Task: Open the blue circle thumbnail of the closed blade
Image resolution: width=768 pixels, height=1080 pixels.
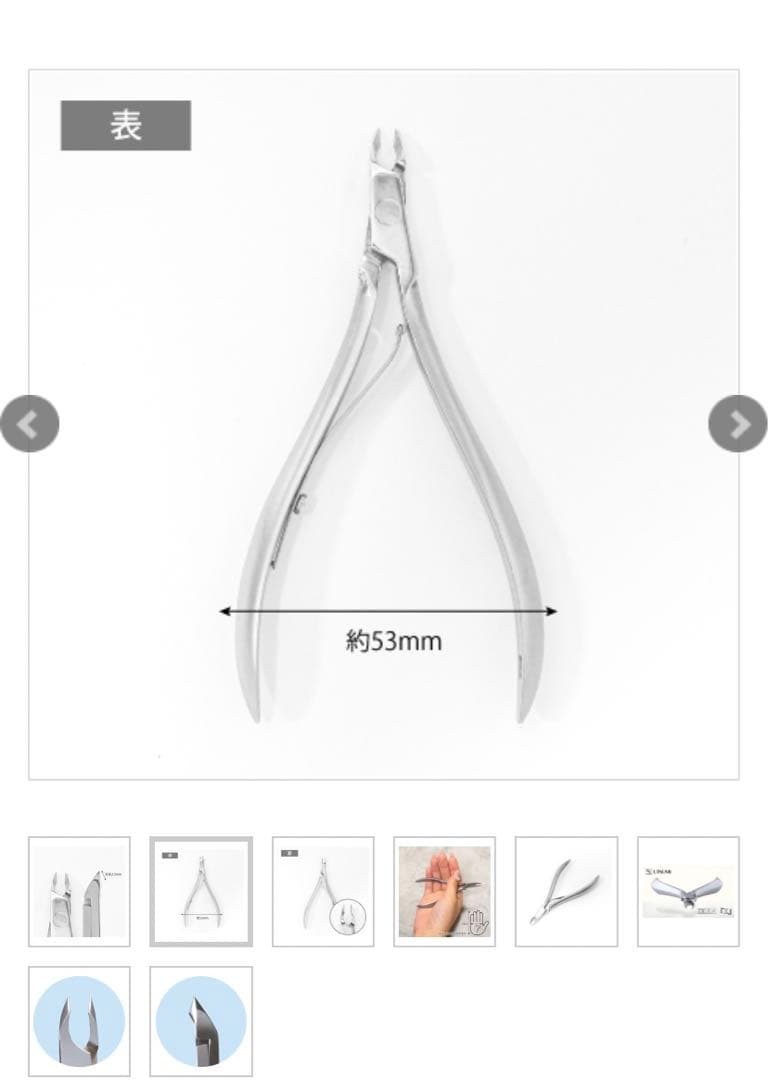Action: [x=201, y=1021]
